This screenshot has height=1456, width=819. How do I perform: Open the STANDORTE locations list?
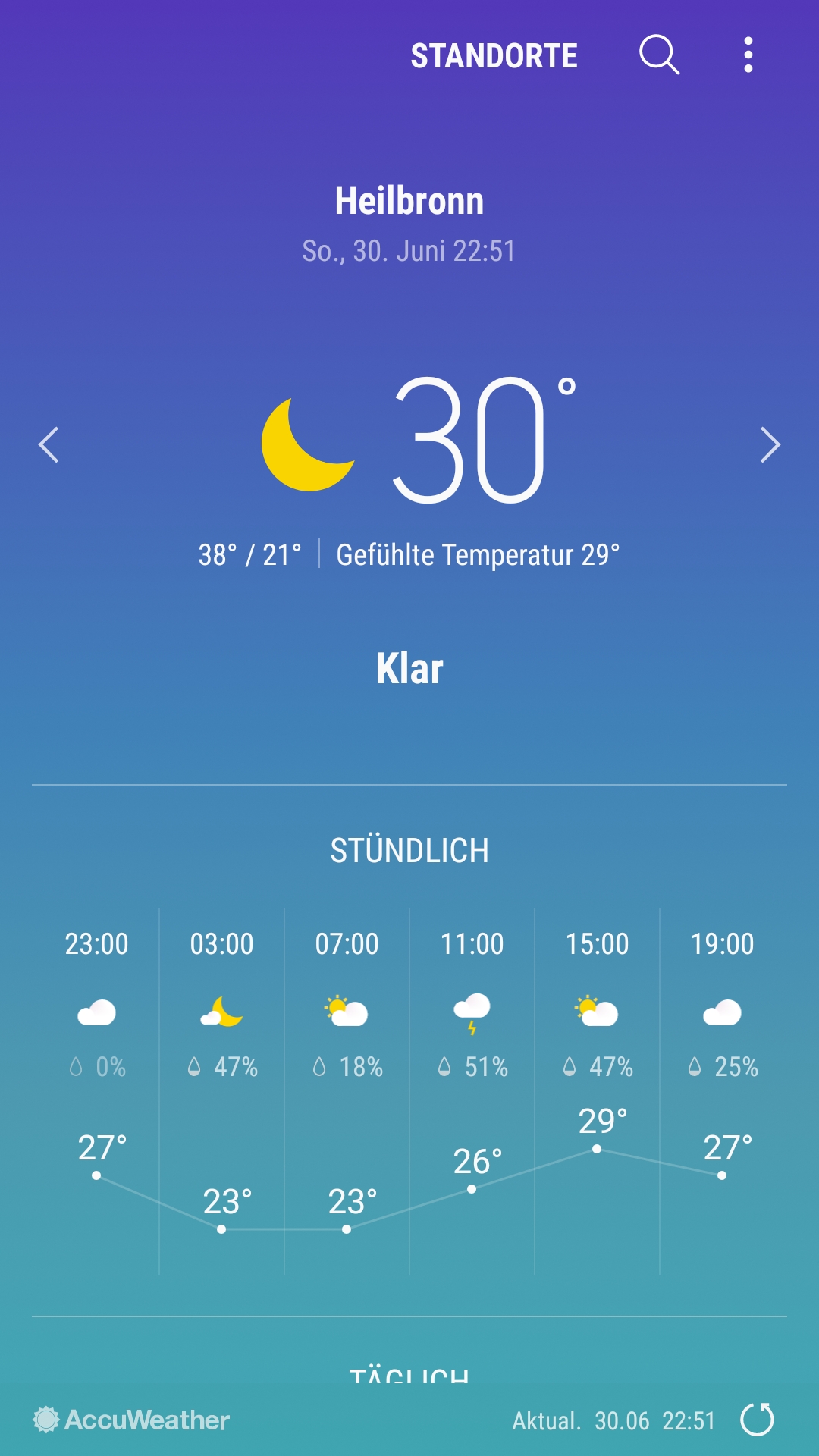point(494,56)
